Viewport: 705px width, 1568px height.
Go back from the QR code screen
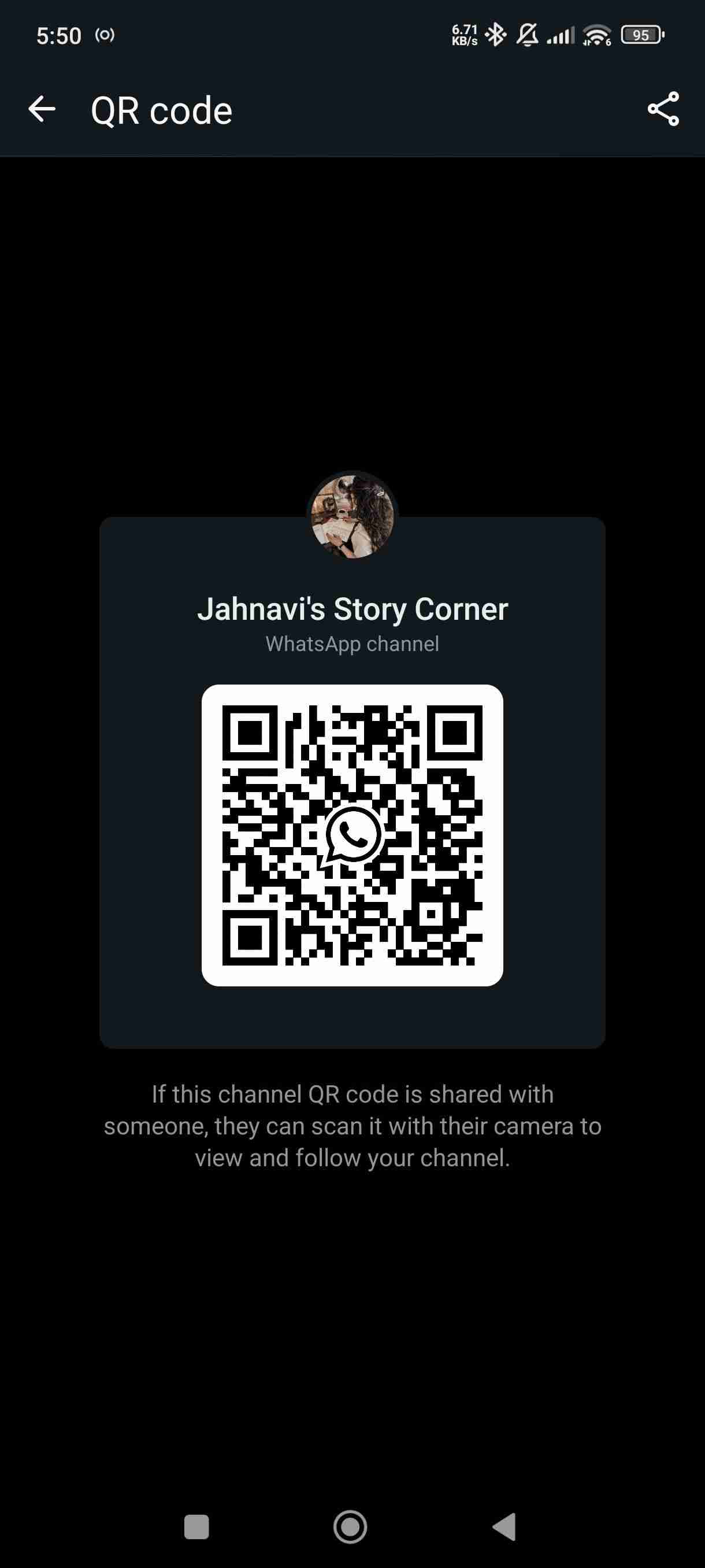point(42,110)
